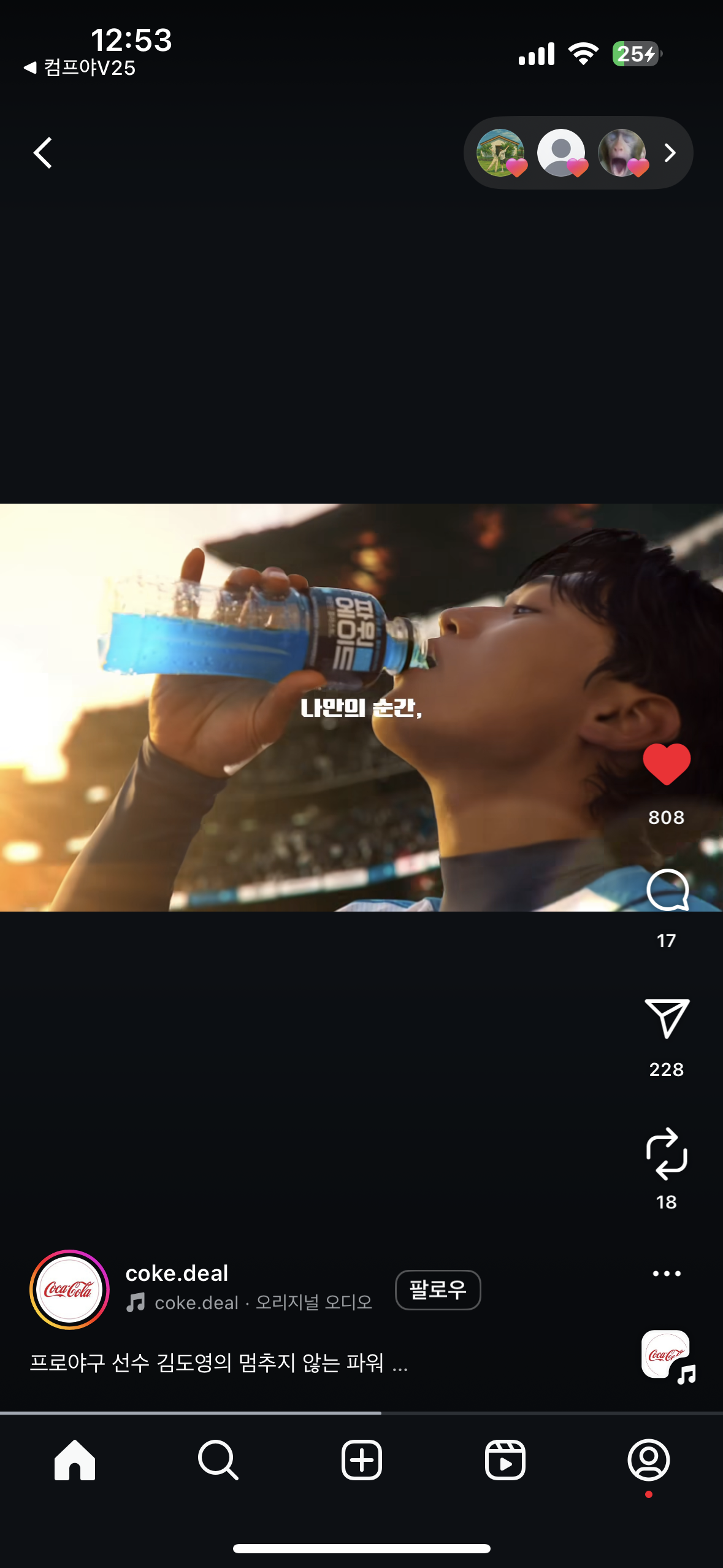Return to 컴프야V25 app via status bar
The width and height of the screenshot is (723, 1568).
pyautogui.click(x=80, y=67)
